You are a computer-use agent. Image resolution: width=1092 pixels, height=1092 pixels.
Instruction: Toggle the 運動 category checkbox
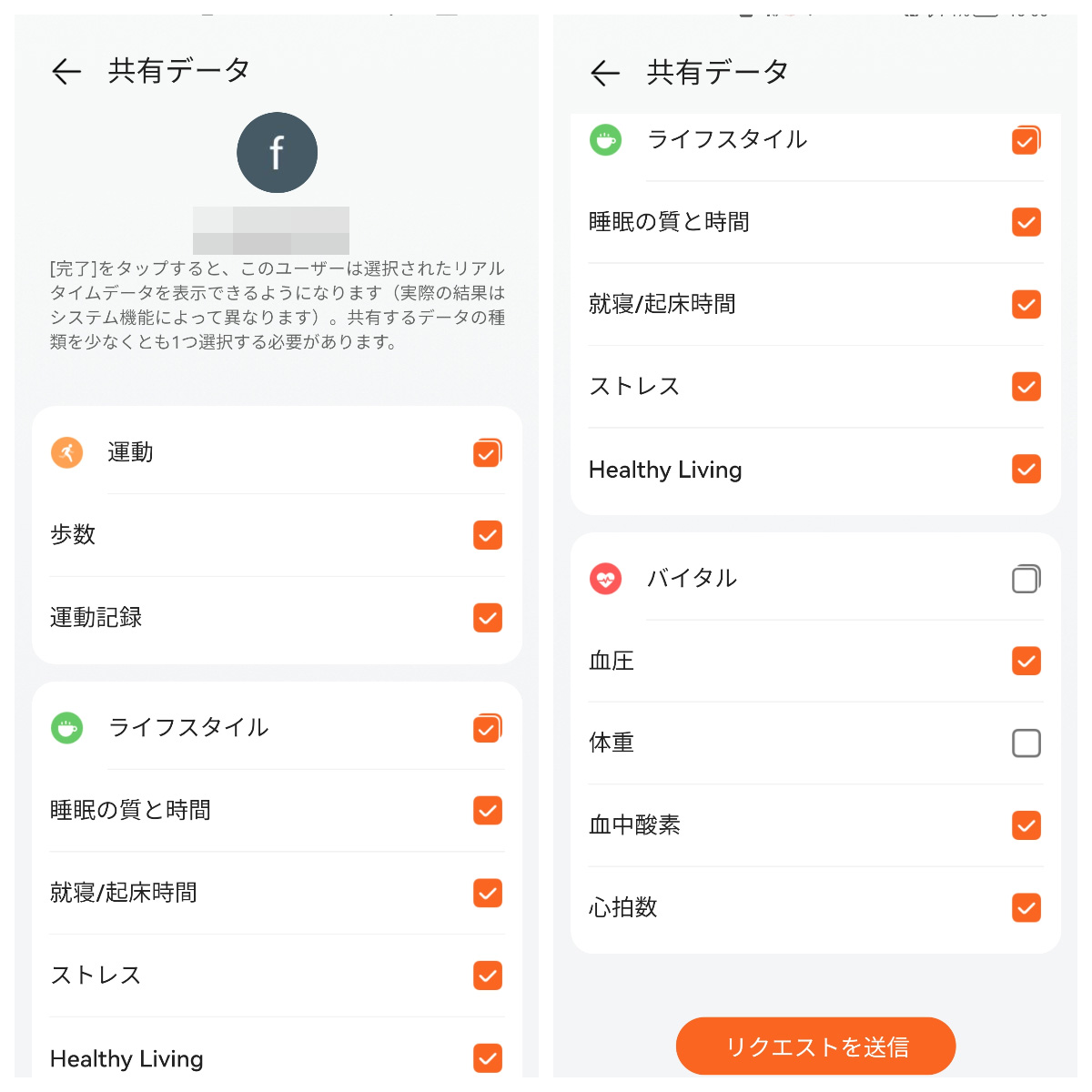(x=487, y=453)
